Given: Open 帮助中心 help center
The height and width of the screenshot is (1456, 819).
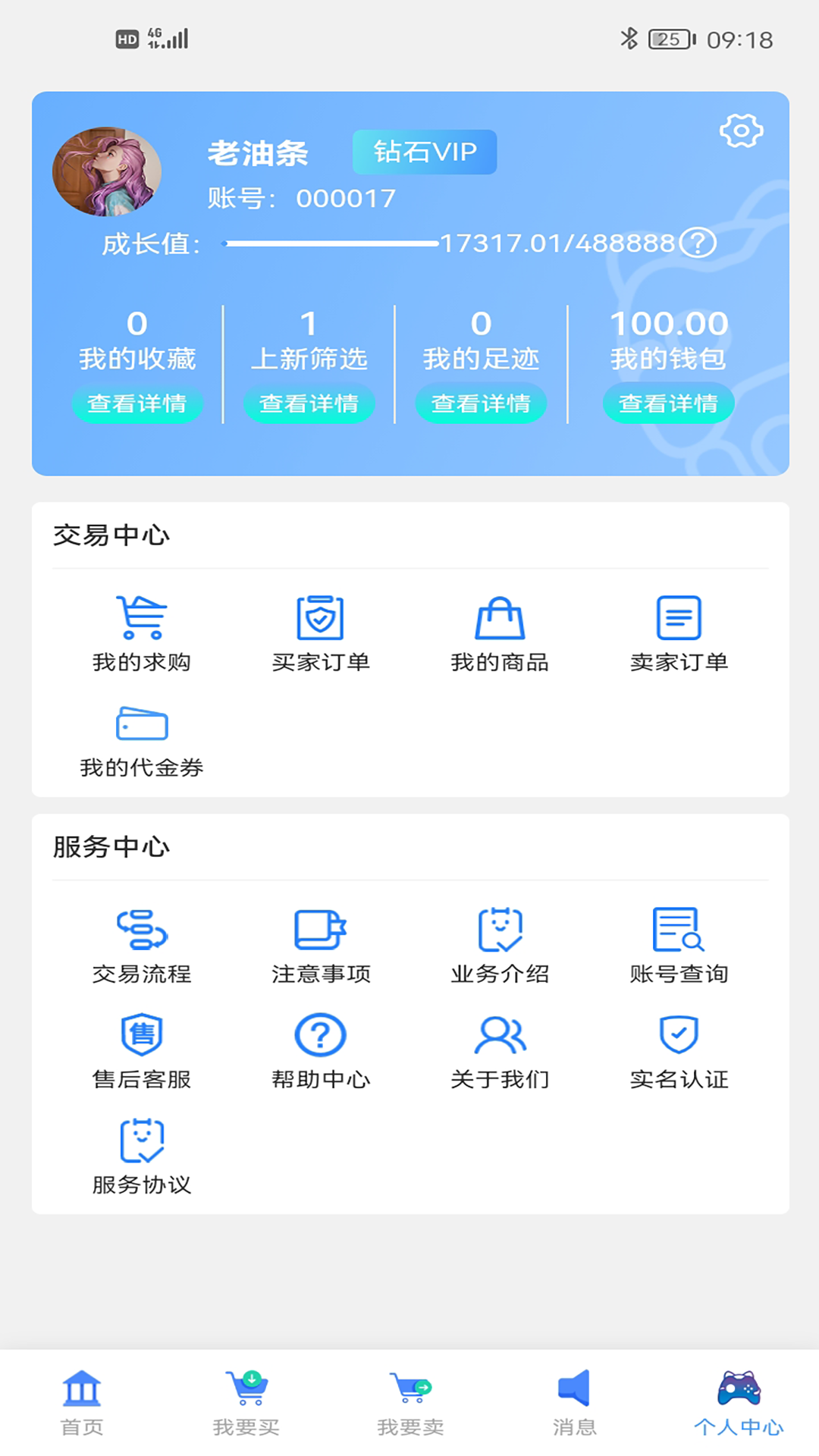Looking at the screenshot, I should (321, 1051).
